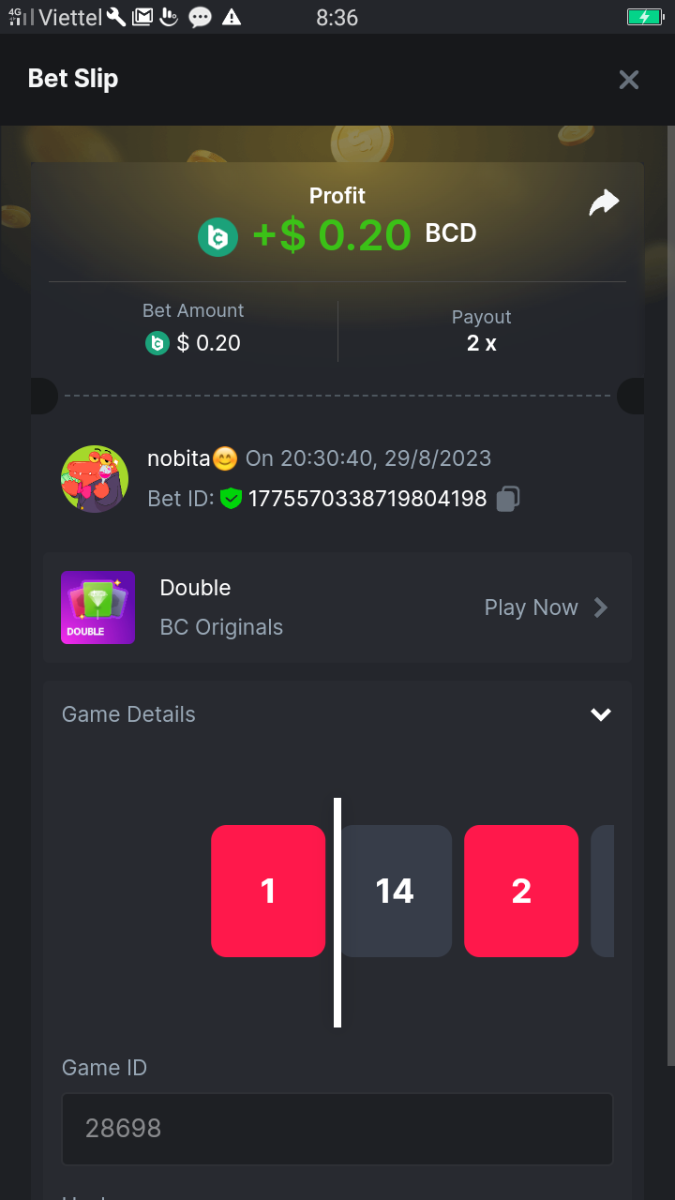Close the Bet Slip dialog
This screenshot has width=675, height=1200.
coord(628,80)
